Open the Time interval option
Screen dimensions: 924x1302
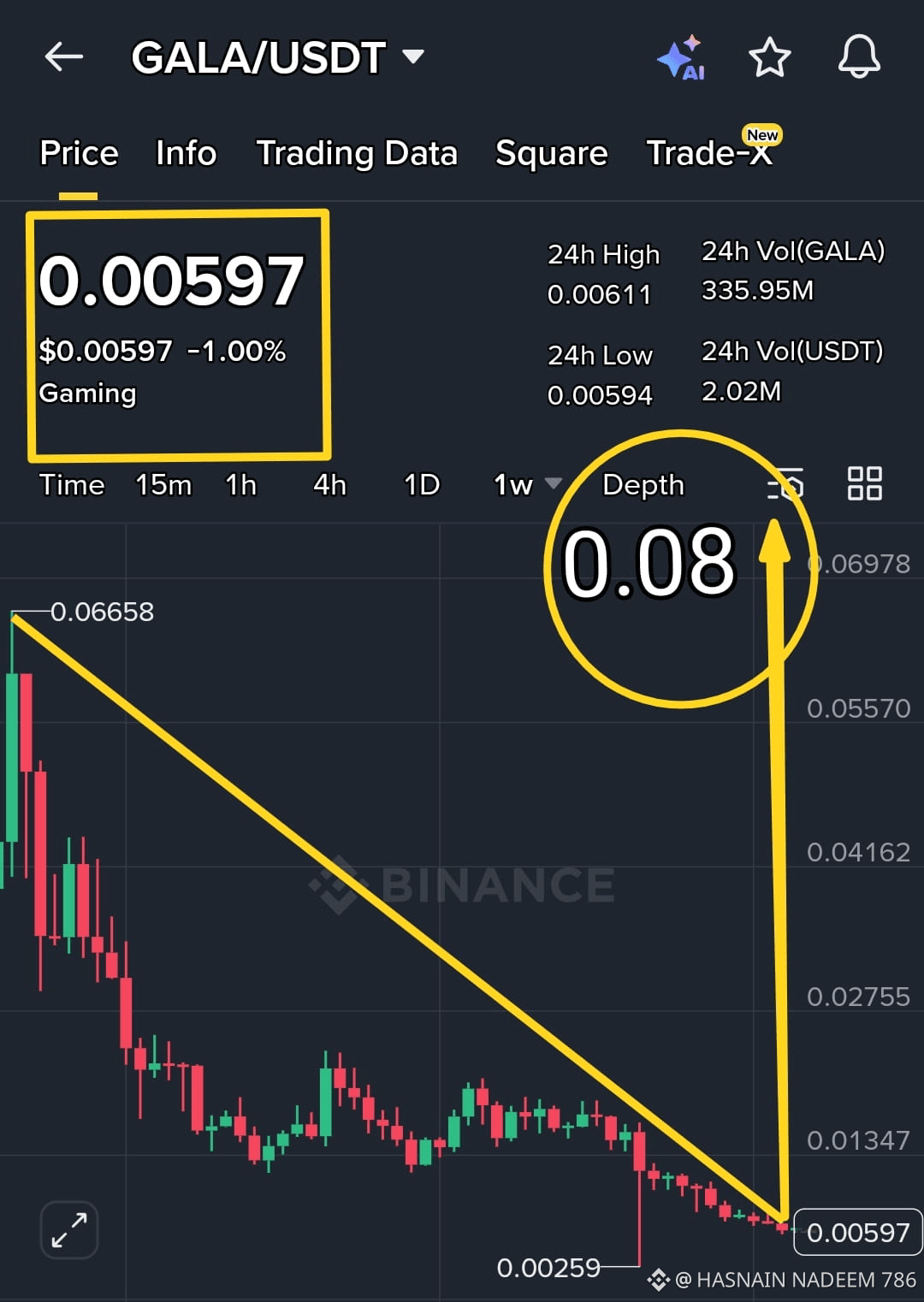[x=71, y=485]
